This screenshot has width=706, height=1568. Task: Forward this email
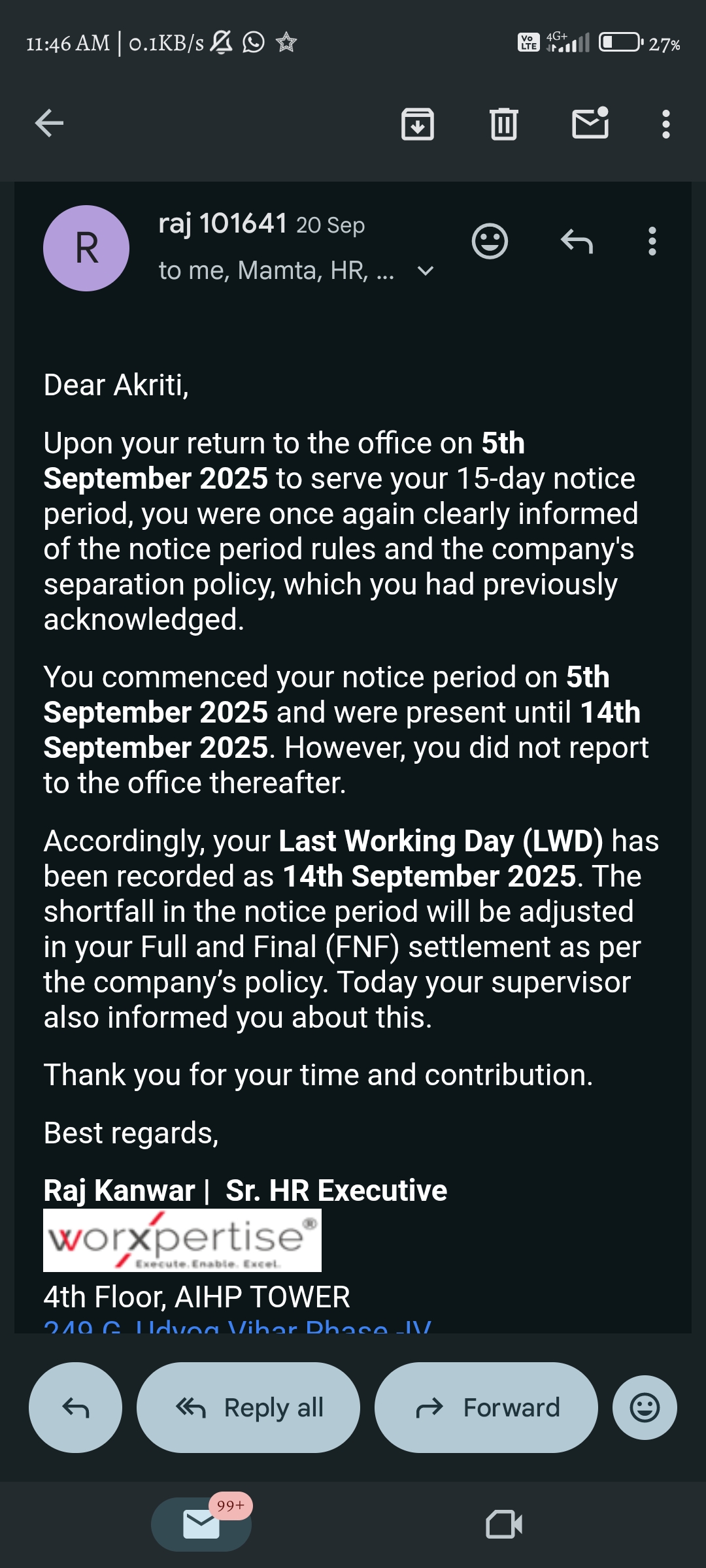pos(486,1407)
